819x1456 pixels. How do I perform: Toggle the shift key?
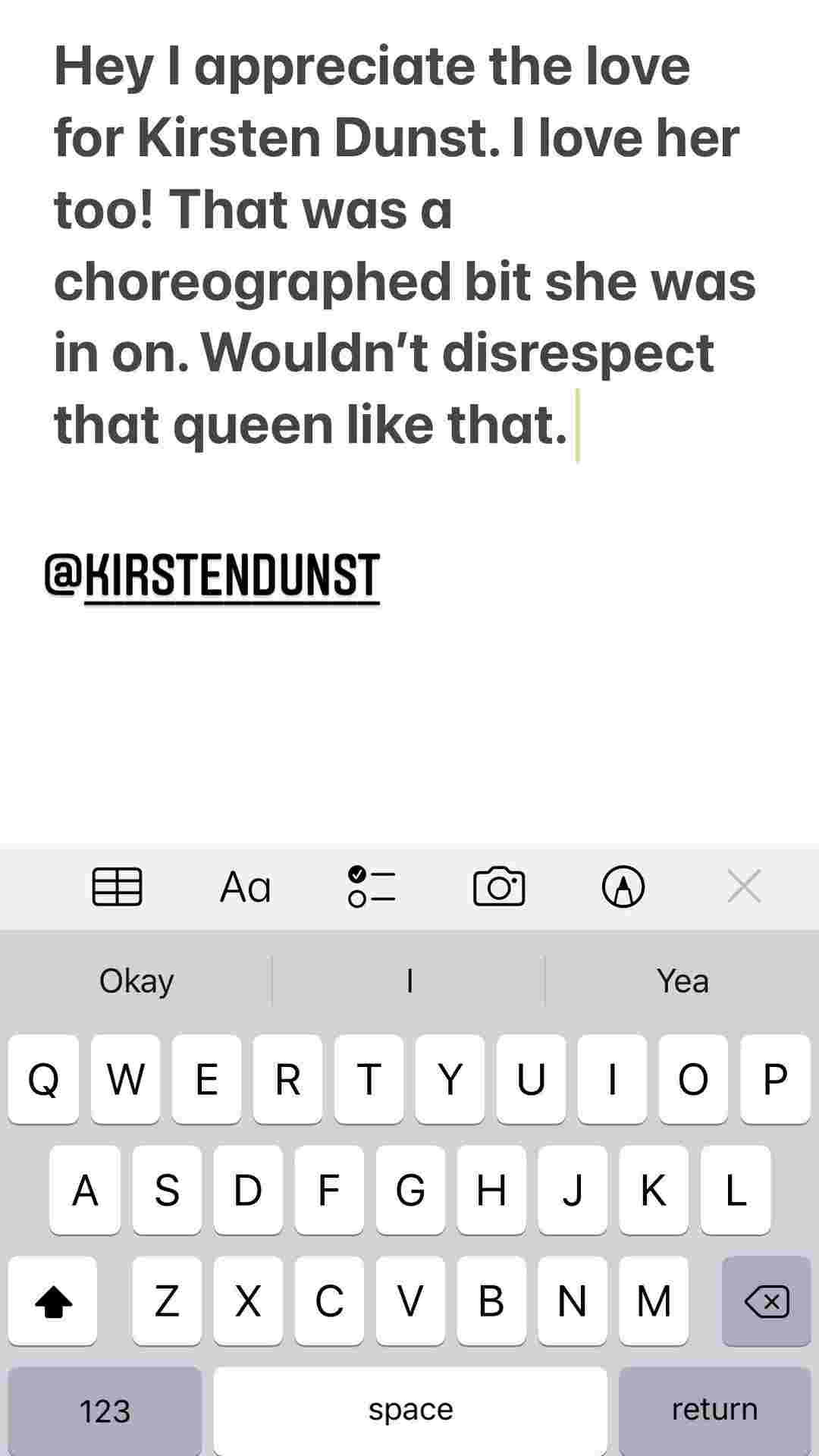point(53,1302)
